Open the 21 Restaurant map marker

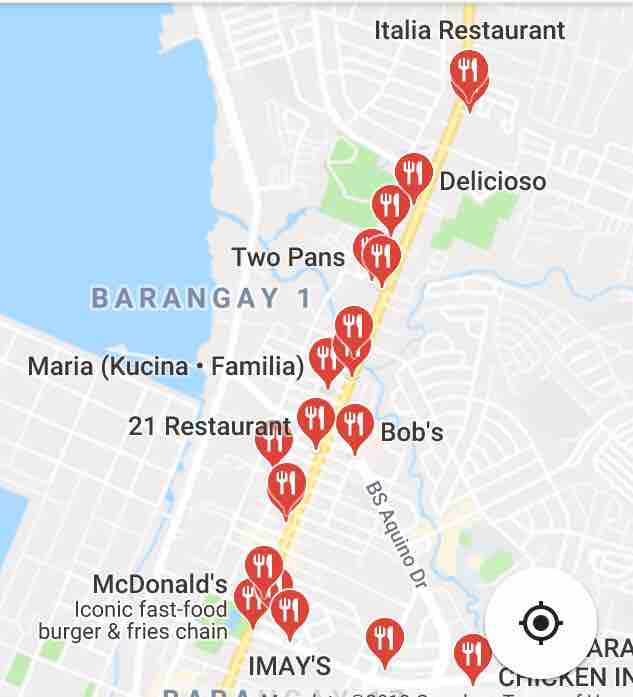click(x=315, y=420)
